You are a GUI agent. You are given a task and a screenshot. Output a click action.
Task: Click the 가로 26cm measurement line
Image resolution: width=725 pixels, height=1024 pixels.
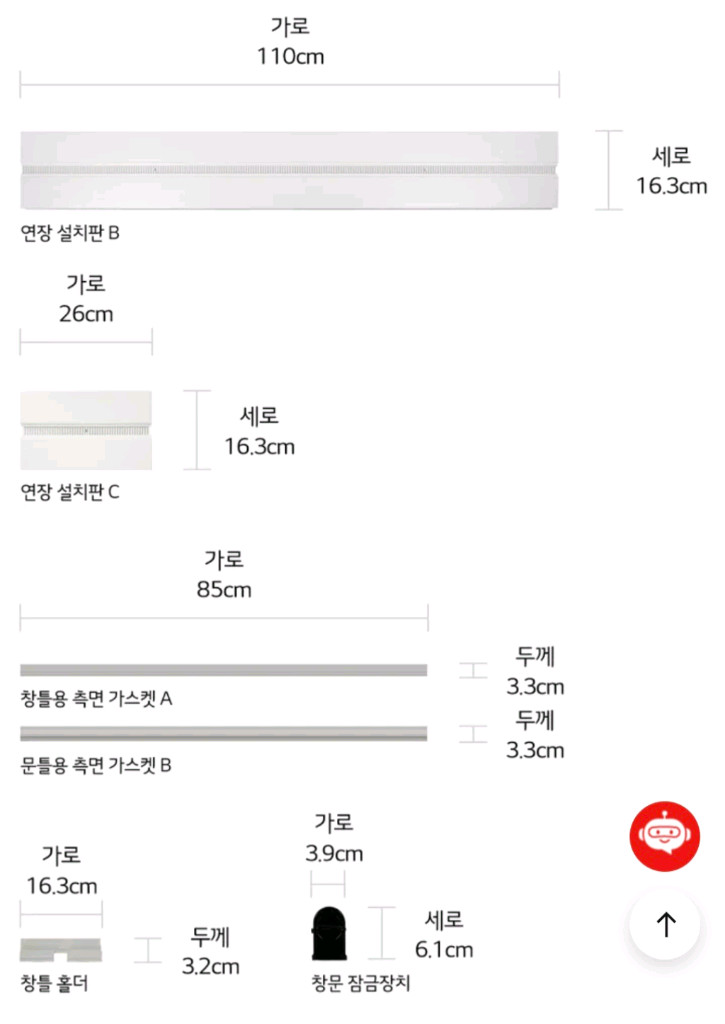pyautogui.click(x=85, y=342)
